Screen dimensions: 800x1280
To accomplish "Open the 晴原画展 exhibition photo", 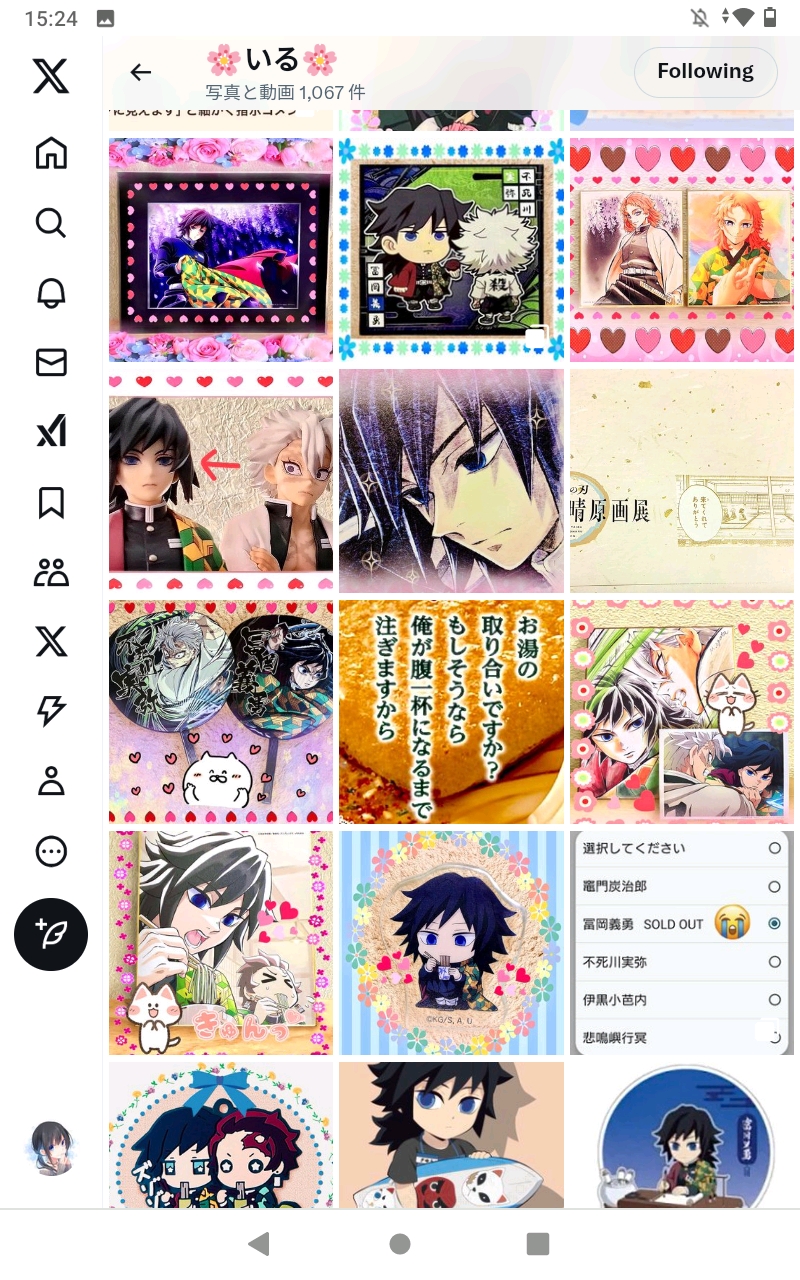I will click(682, 481).
